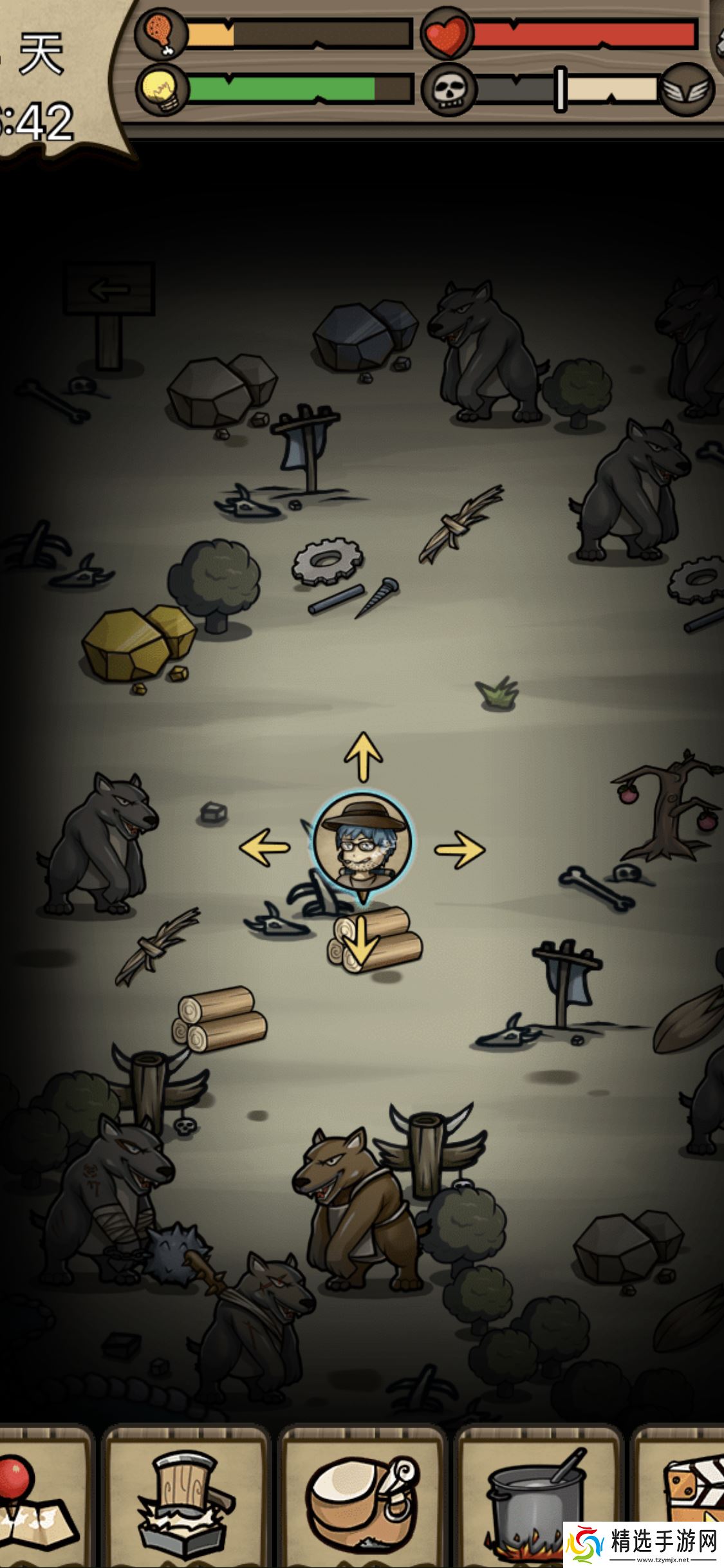724x1568 pixels.
Task: Move the character left with the arrow
Action: (x=265, y=847)
